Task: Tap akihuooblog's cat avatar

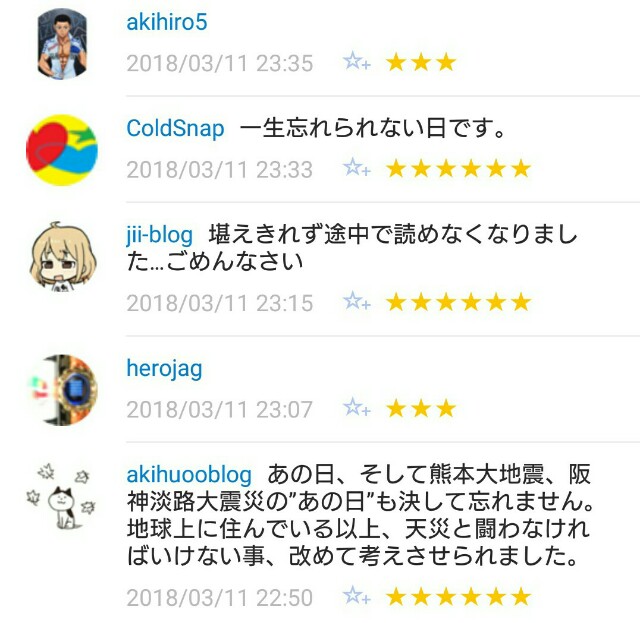Action: [61, 498]
